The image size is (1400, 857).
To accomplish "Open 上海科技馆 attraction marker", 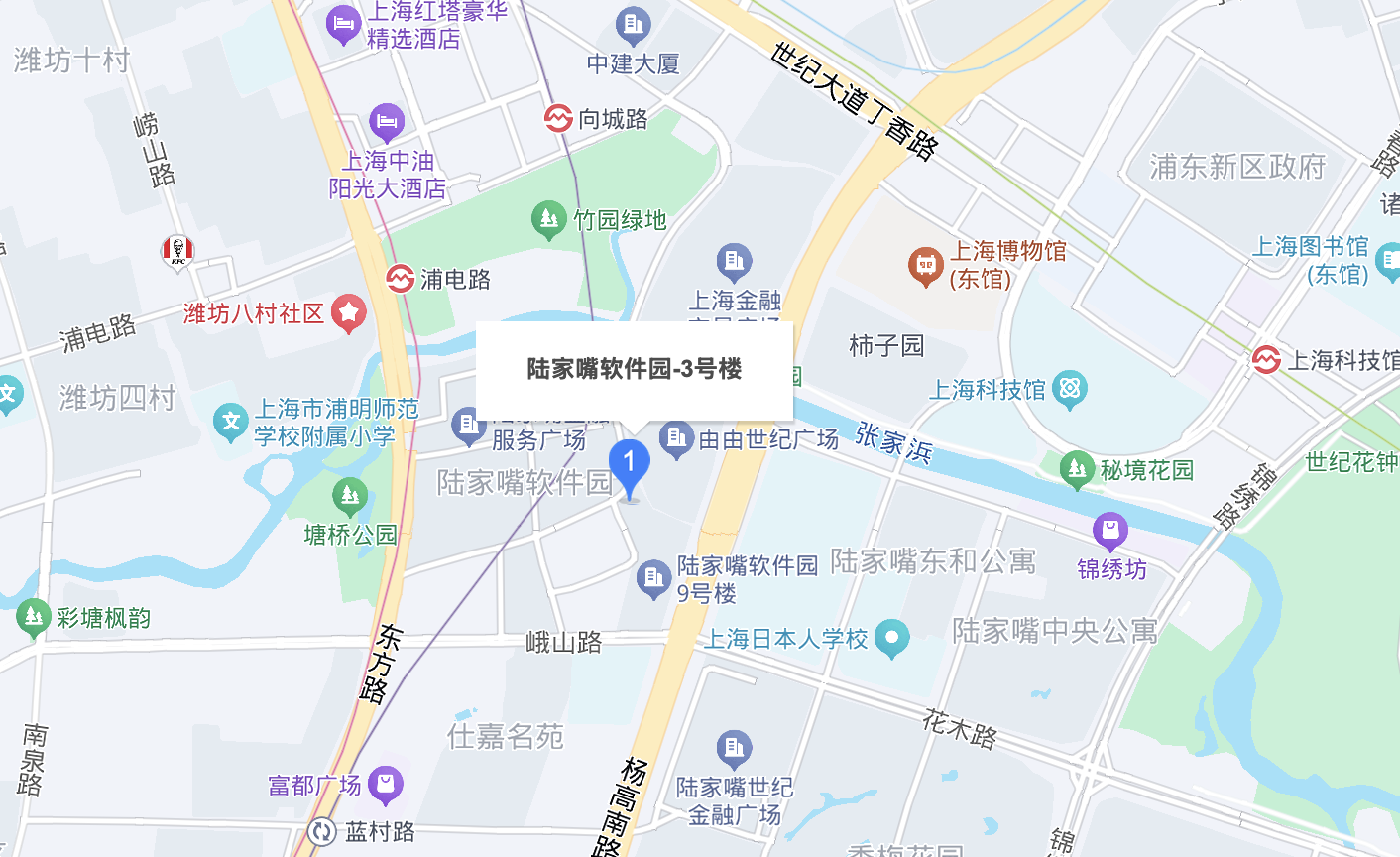I will [x=1070, y=389].
